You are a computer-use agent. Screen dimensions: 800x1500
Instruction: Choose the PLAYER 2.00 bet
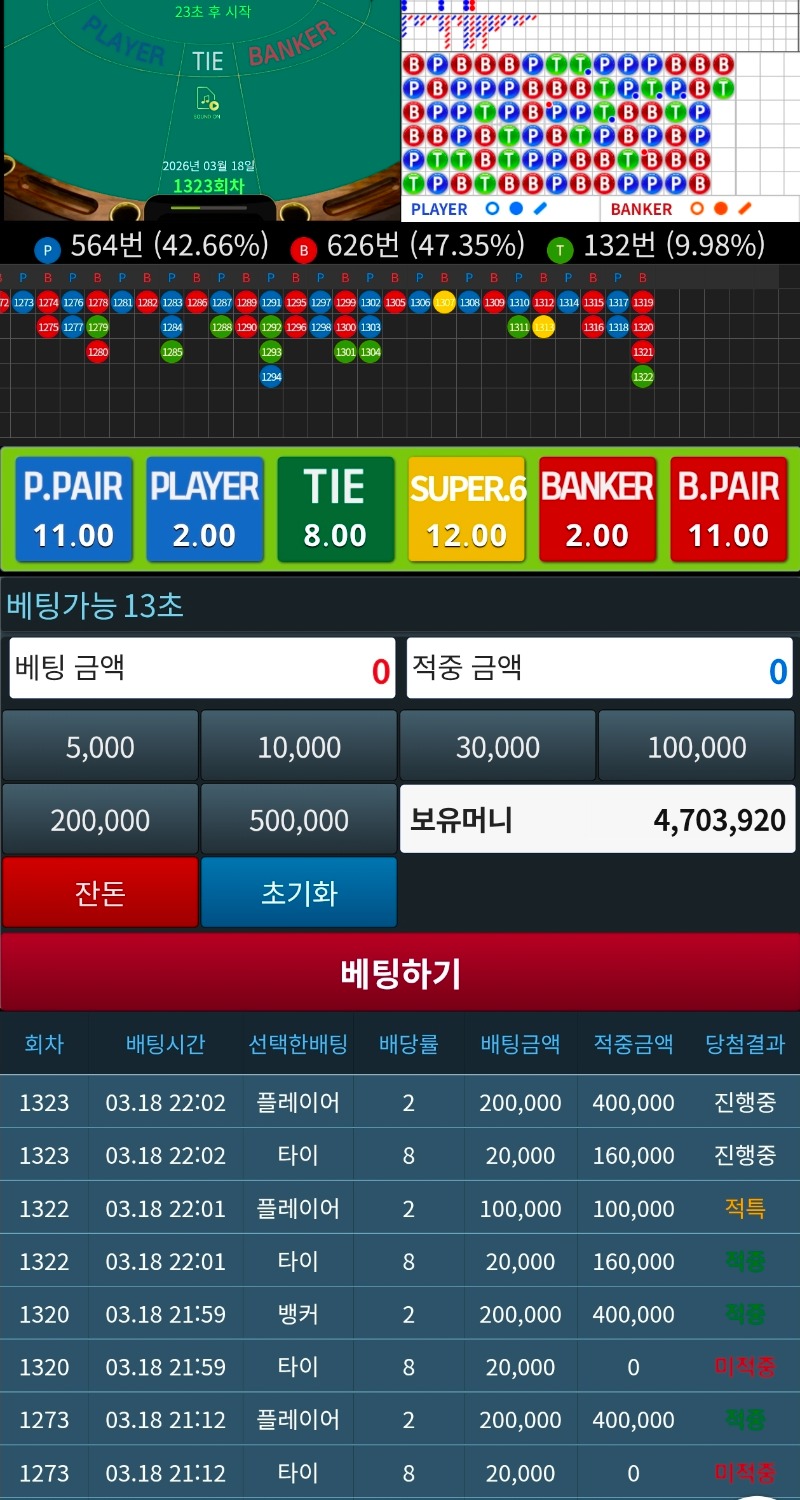coord(204,509)
